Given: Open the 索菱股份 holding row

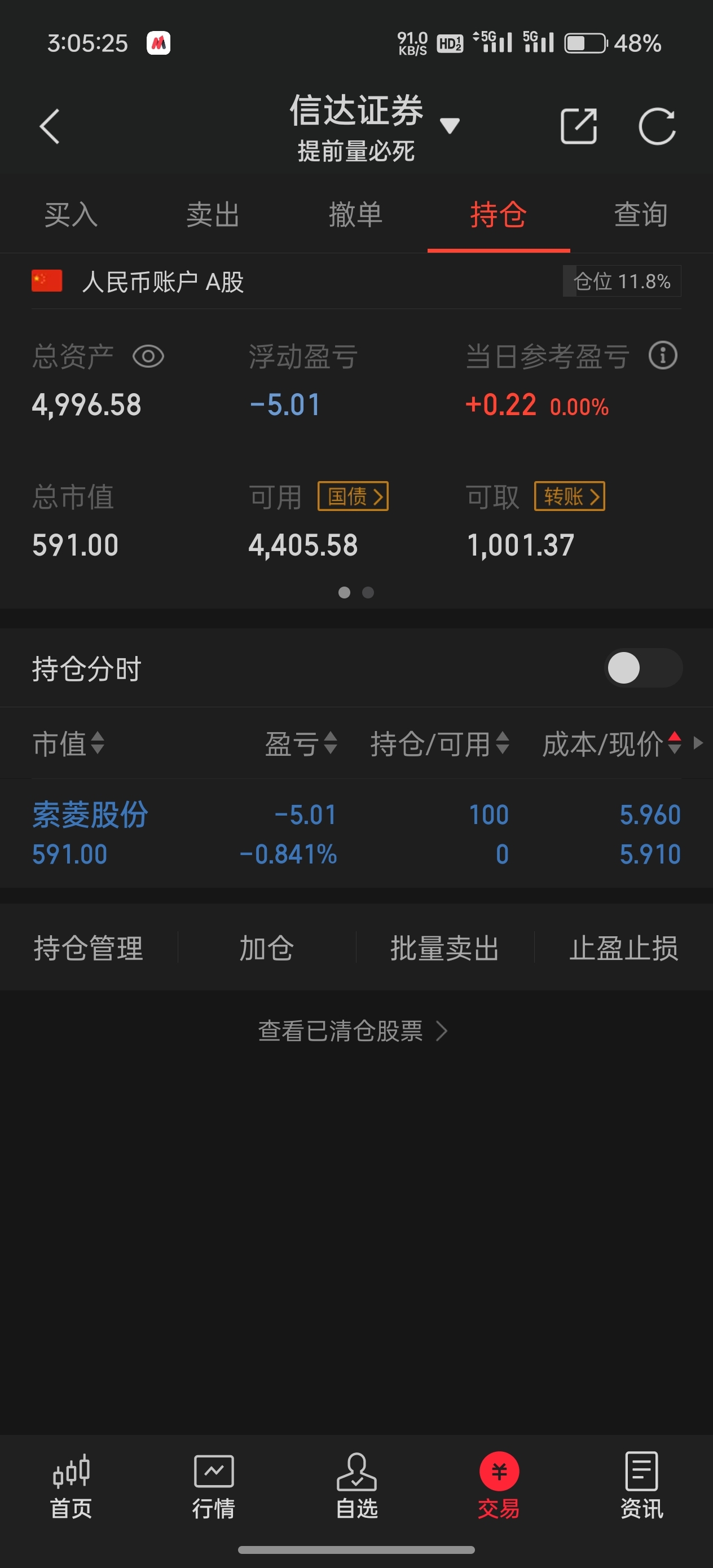Looking at the screenshot, I should point(356,833).
